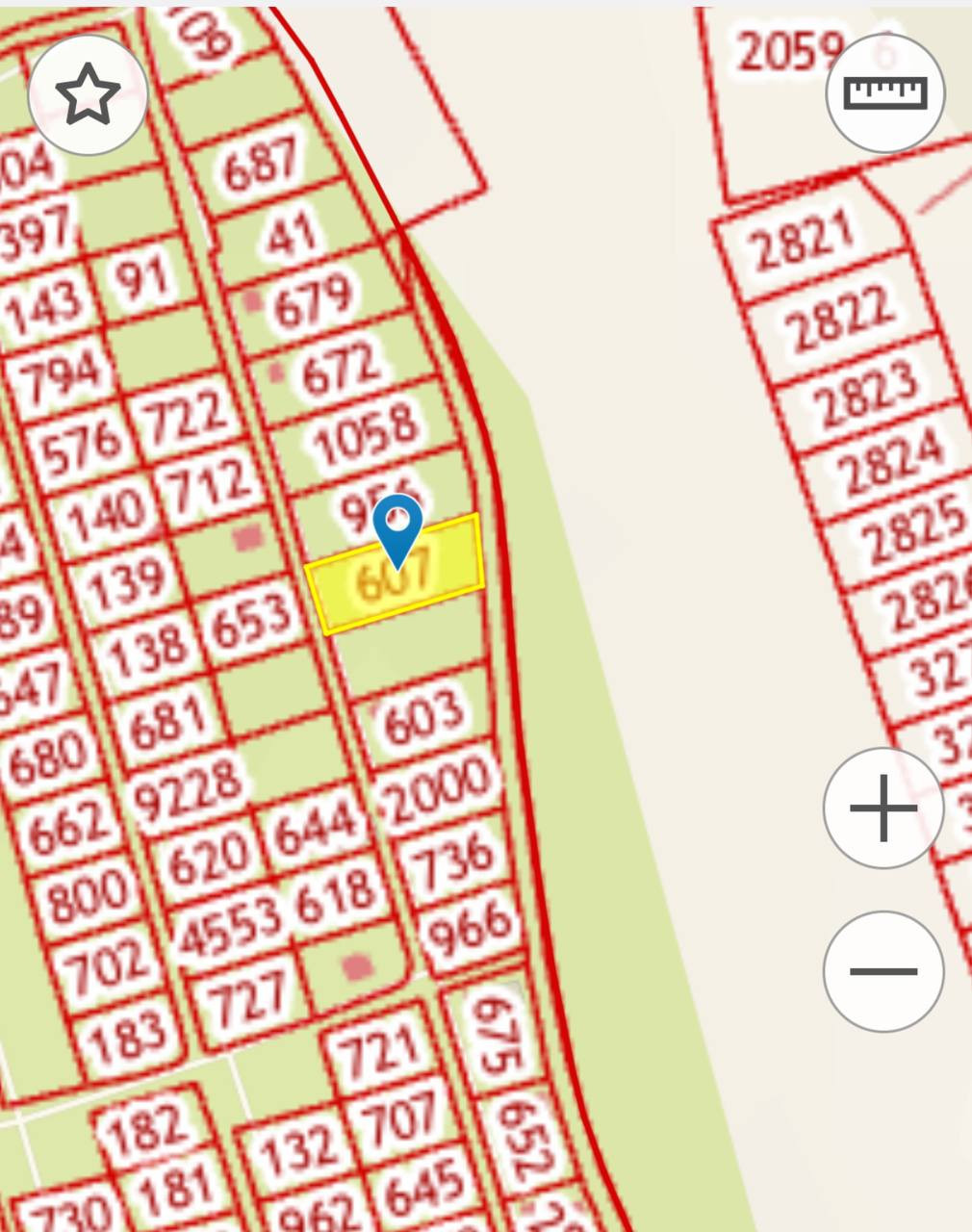Tap the blue location pin marker
The height and width of the screenshot is (1232, 972).
coord(398,530)
